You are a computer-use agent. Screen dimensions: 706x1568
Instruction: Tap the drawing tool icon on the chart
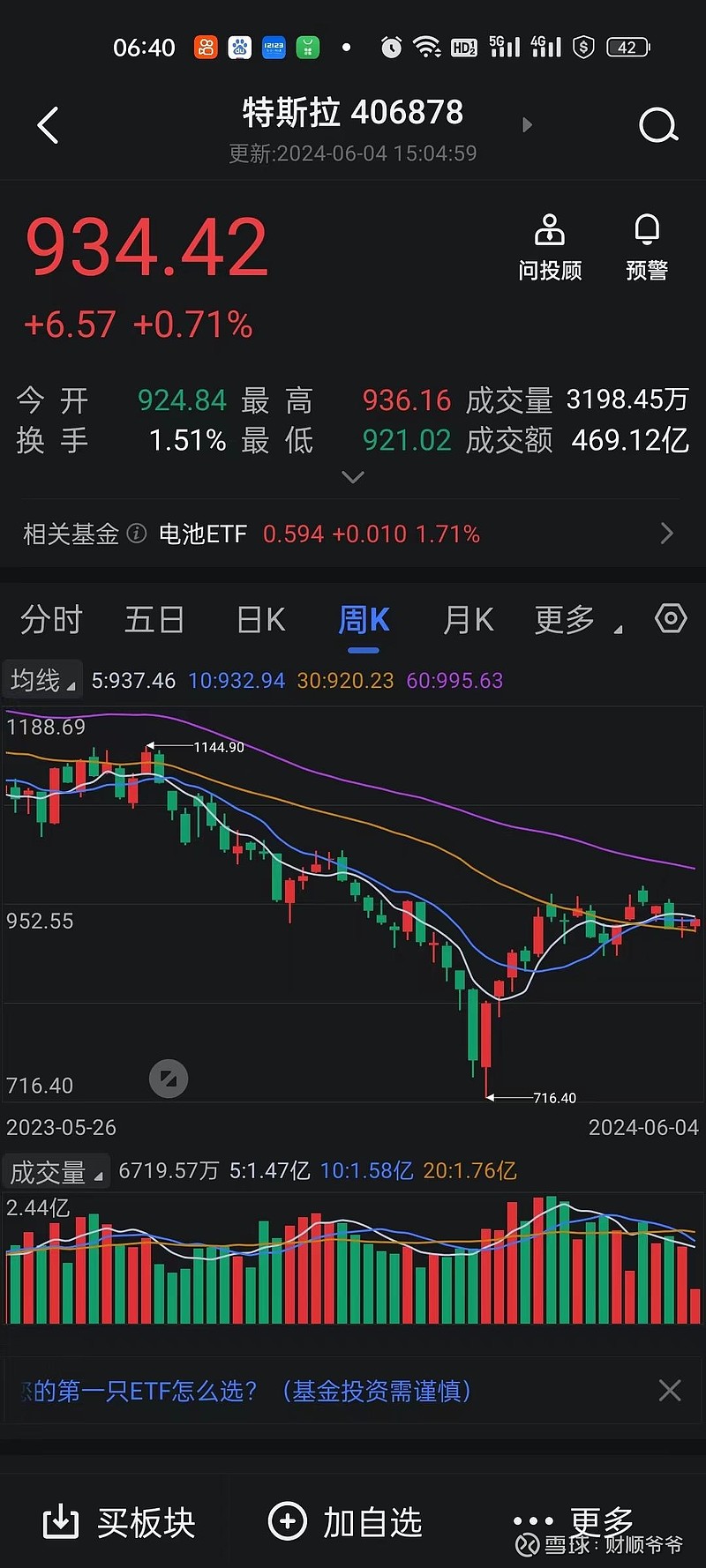pos(168,1079)
